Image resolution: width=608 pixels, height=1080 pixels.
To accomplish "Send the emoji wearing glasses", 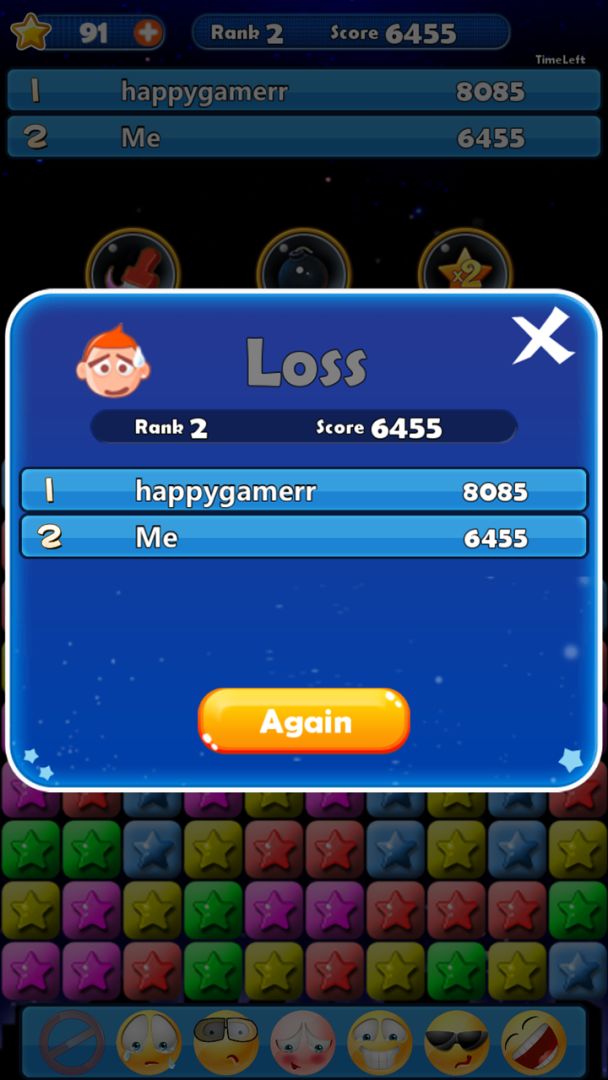I will click(226, 1042).
